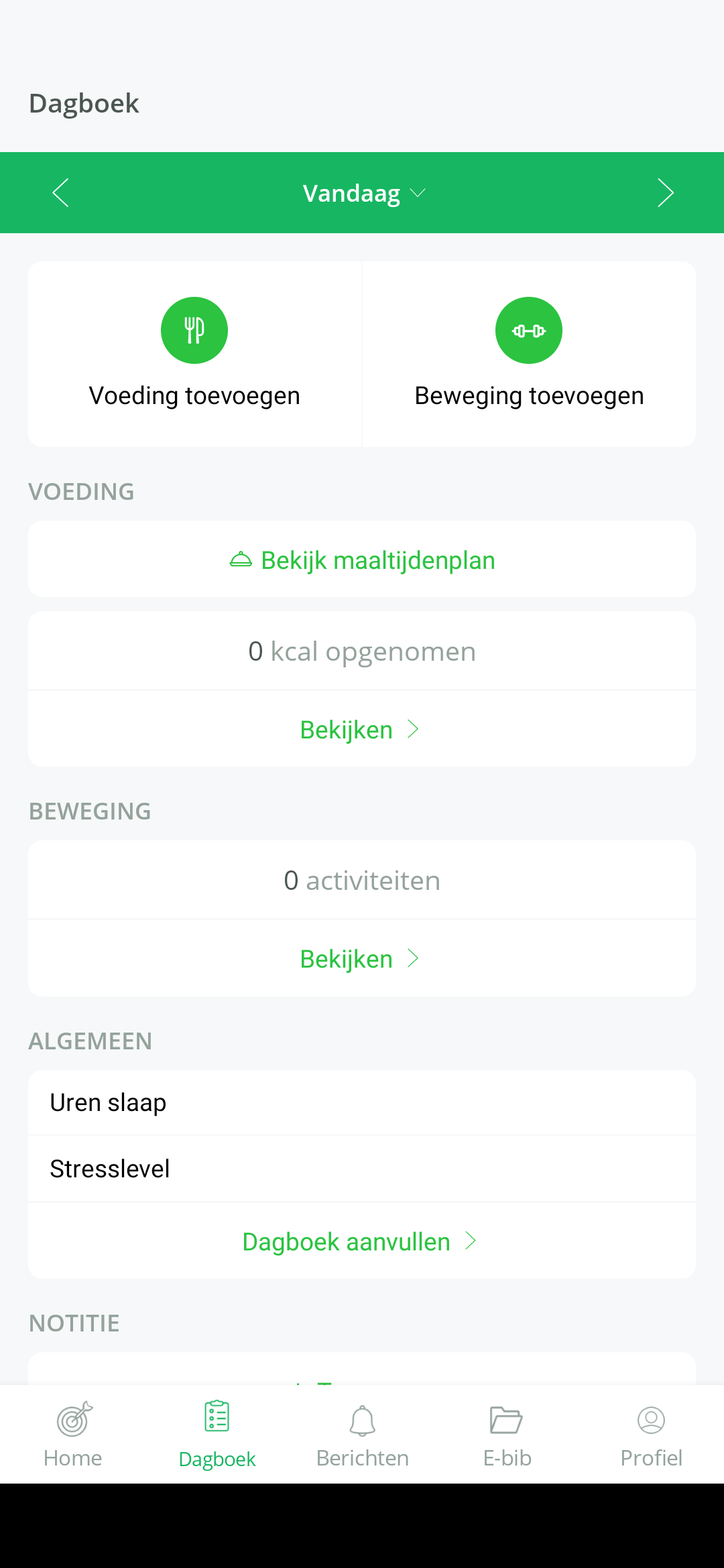Tap Voeding toevoegen
Image resolution: width=724 pixels, height=1568 pixels.
[x=194, y=354]
